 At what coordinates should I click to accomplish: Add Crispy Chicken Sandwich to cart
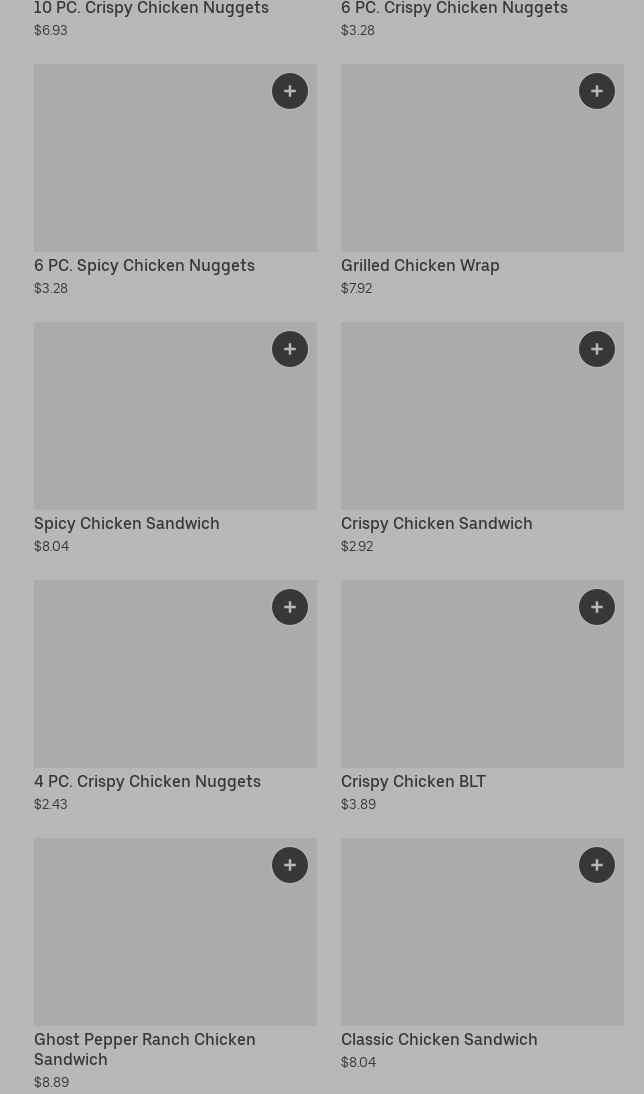click(x=597, y=349)
